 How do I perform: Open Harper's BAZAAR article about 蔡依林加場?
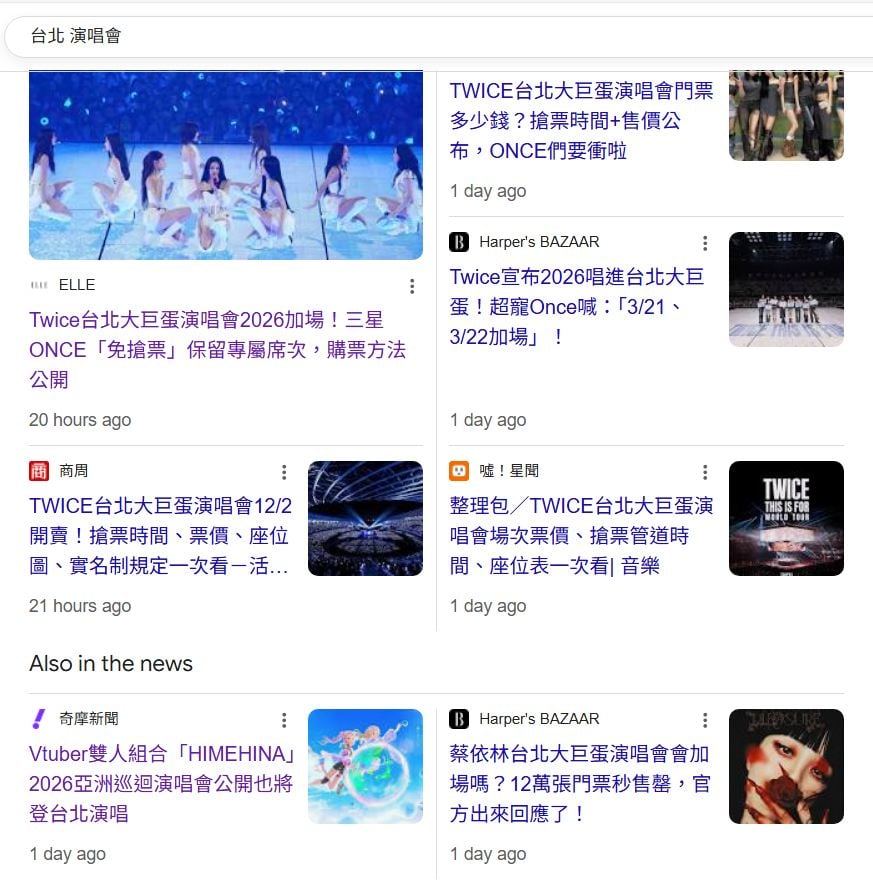point(579,784)
